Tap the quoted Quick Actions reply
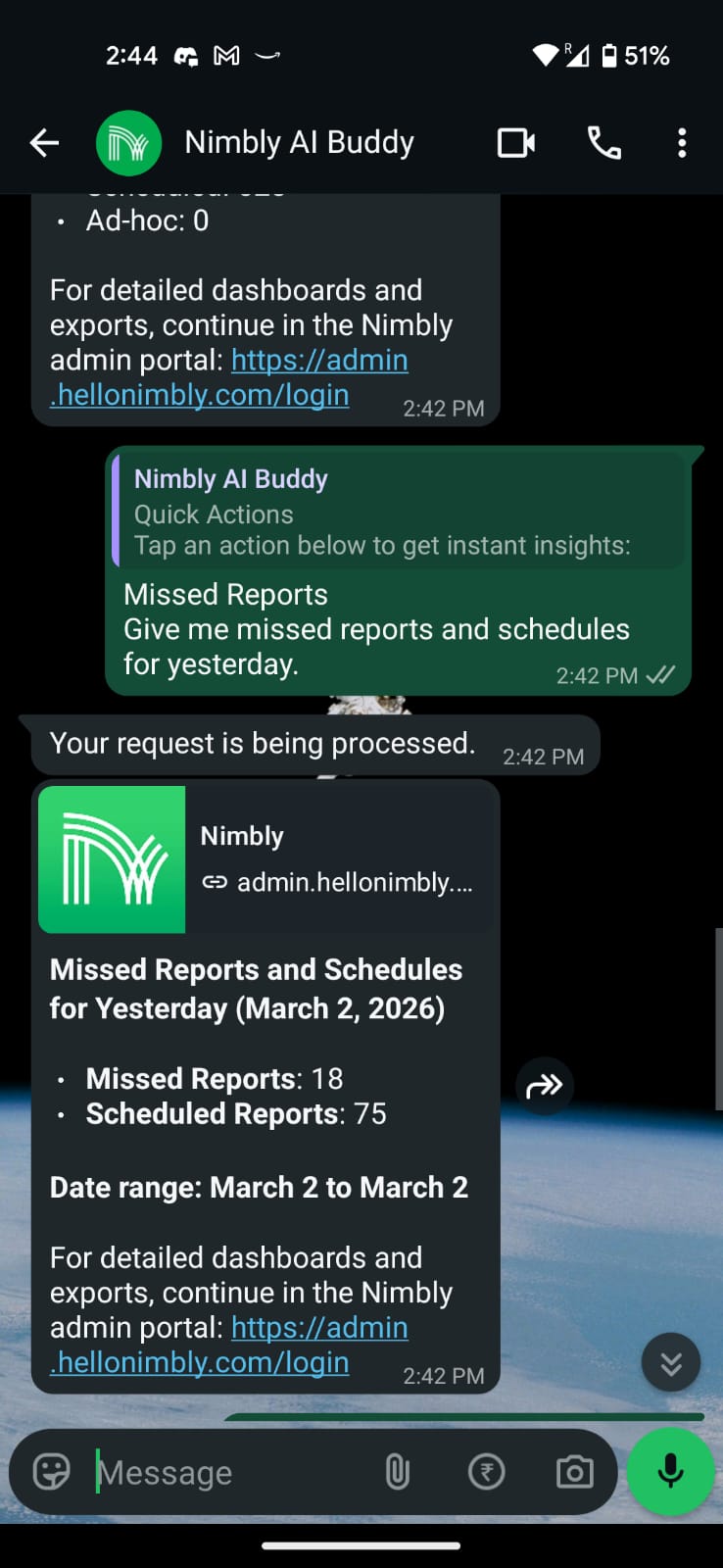 pos(399,511)
